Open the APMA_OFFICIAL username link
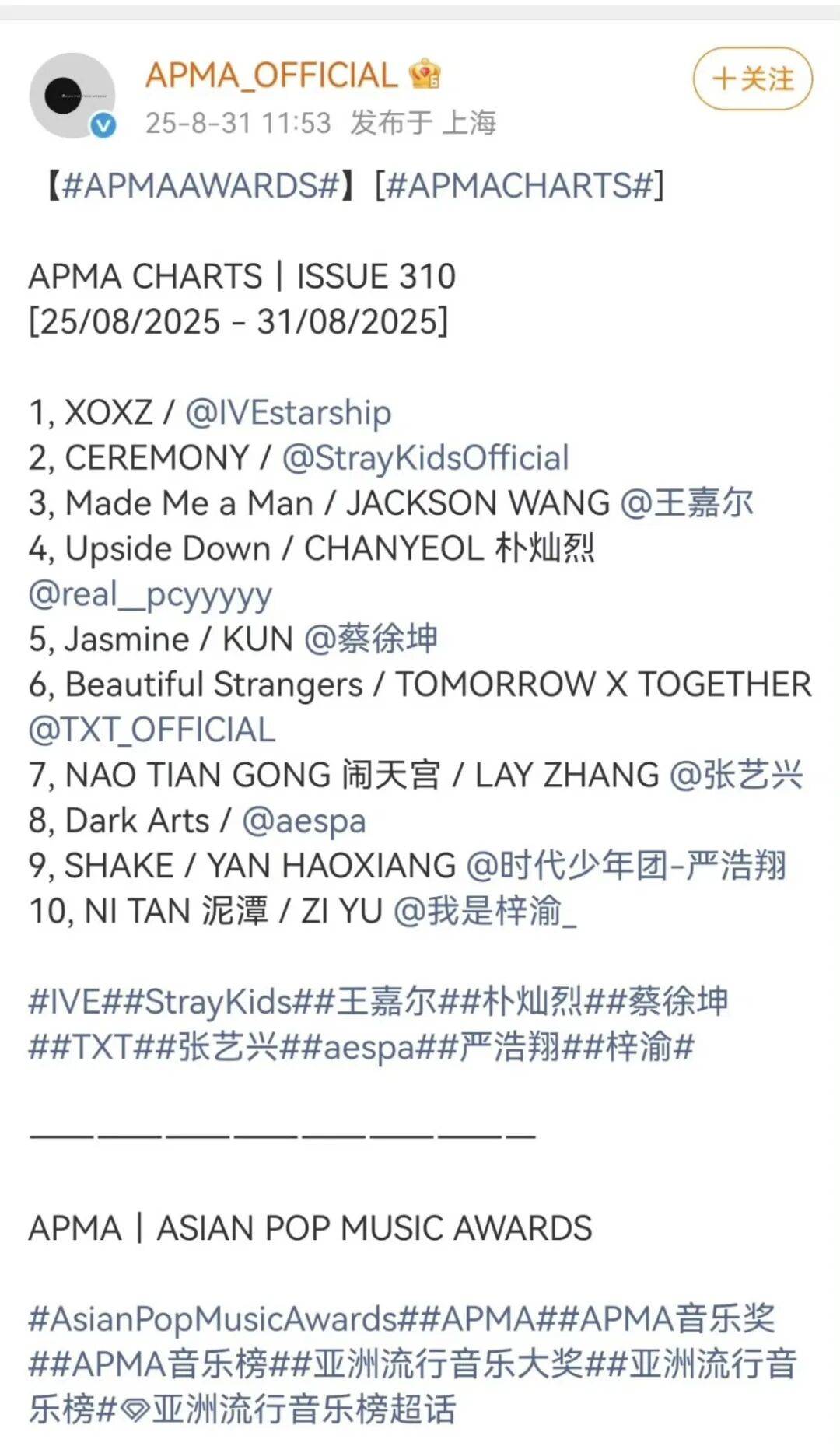 click(271, 75)
